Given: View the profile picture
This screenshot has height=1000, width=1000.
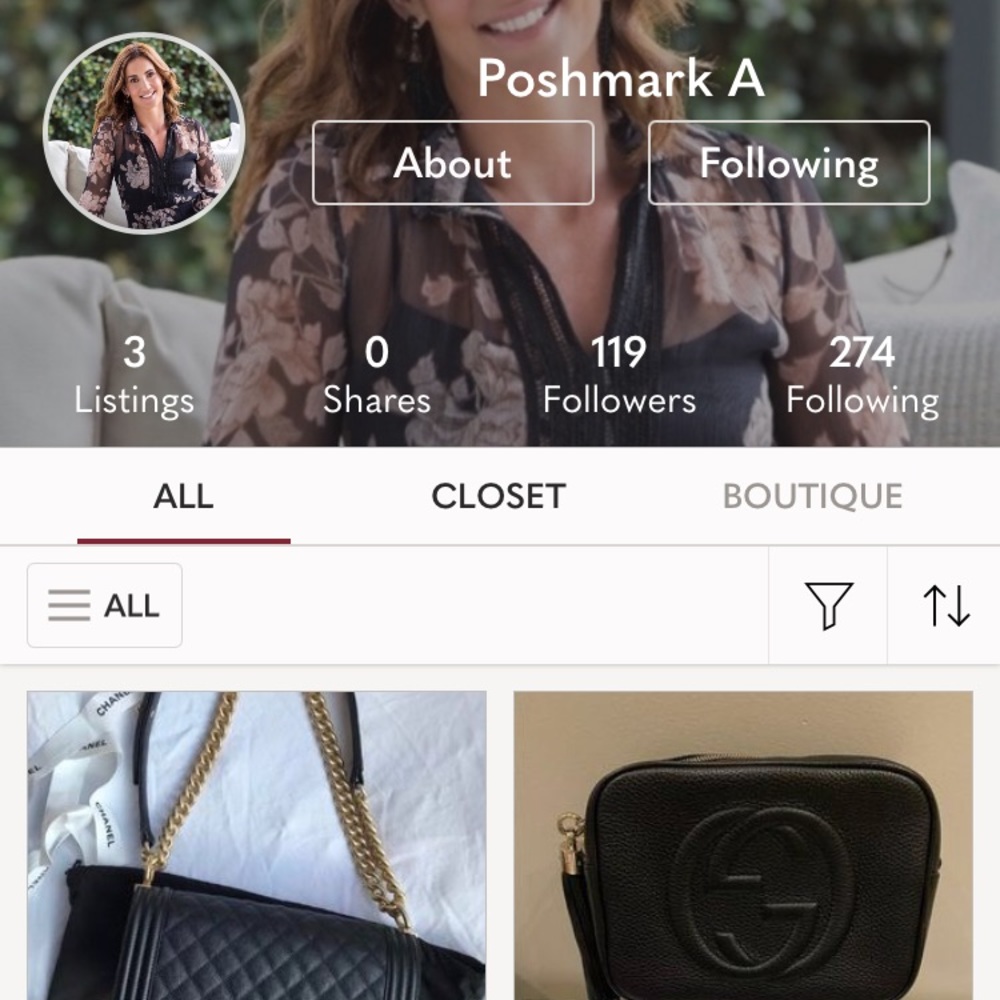Looking at the screenshot, I should point(144,134).
